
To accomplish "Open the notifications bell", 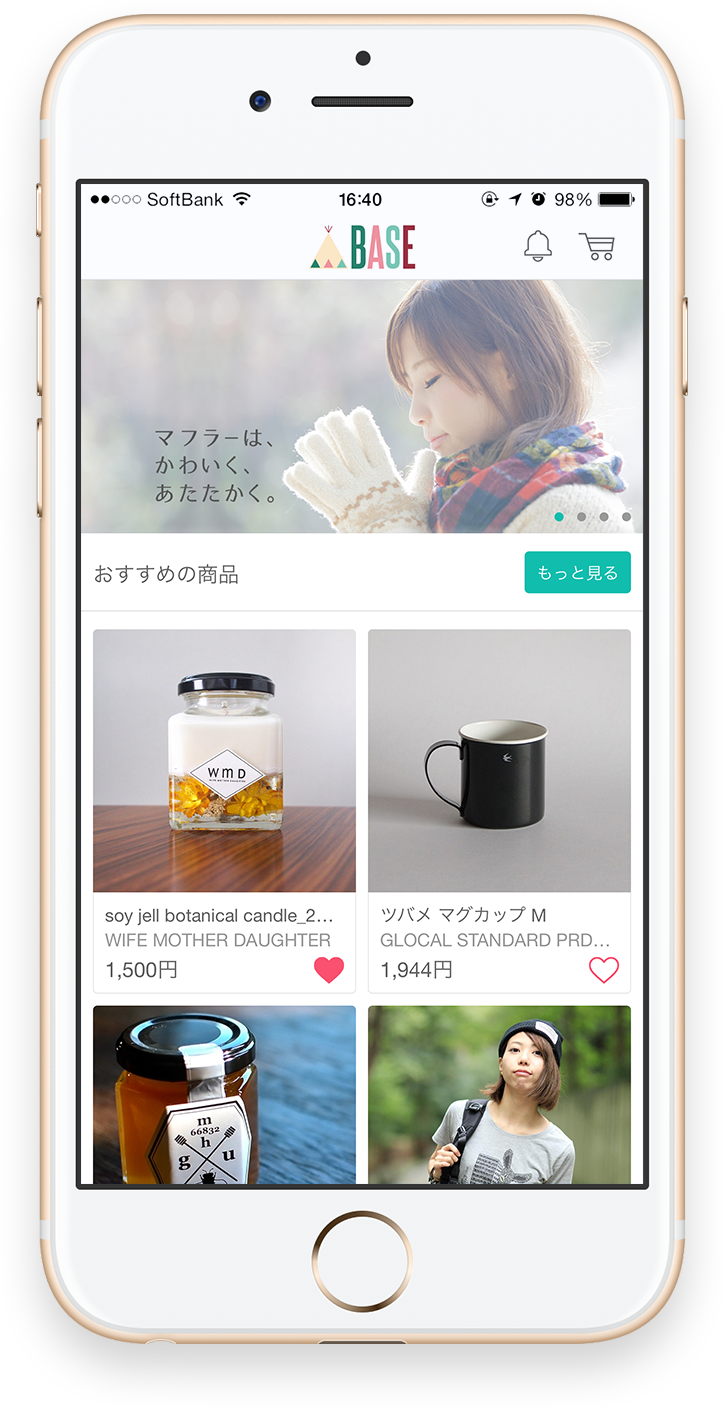I will pos(538,246).
